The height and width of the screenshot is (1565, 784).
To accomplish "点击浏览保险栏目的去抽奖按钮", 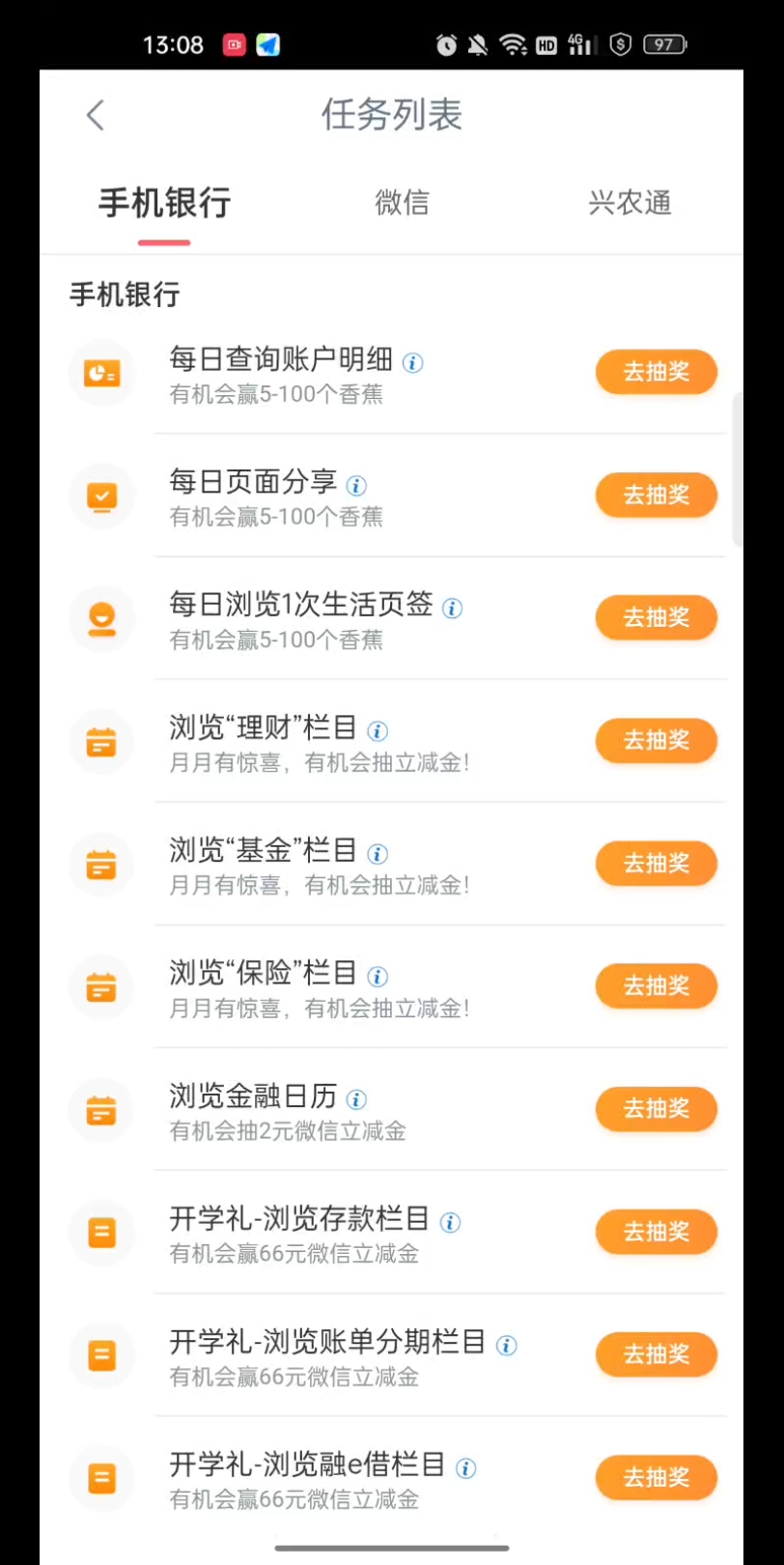I will tap(656, 986).
